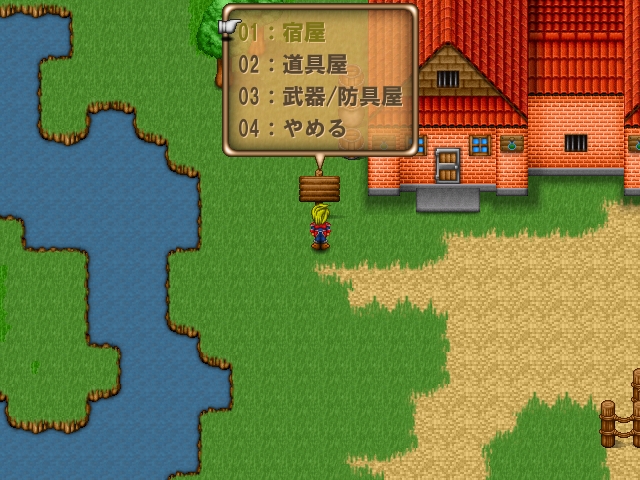The width and height of the screenshot is (640, 480).
Task: Open 03 武器/防具屋 weapon and armor shop
Action: (320, 97)
